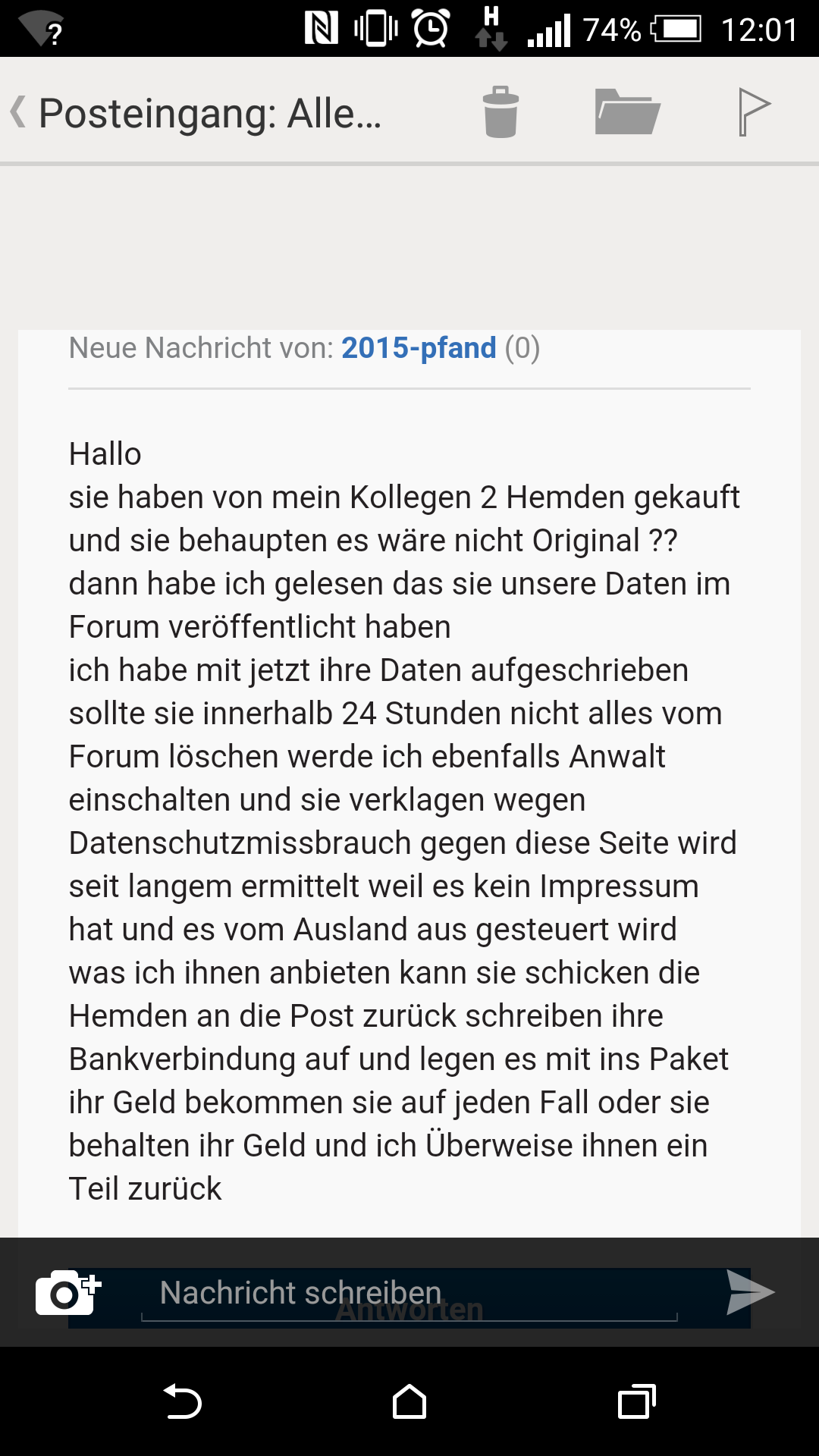The image size is (819, 1456).
Task: Open sender profile 2015-pfand
Action: point(419,348)
